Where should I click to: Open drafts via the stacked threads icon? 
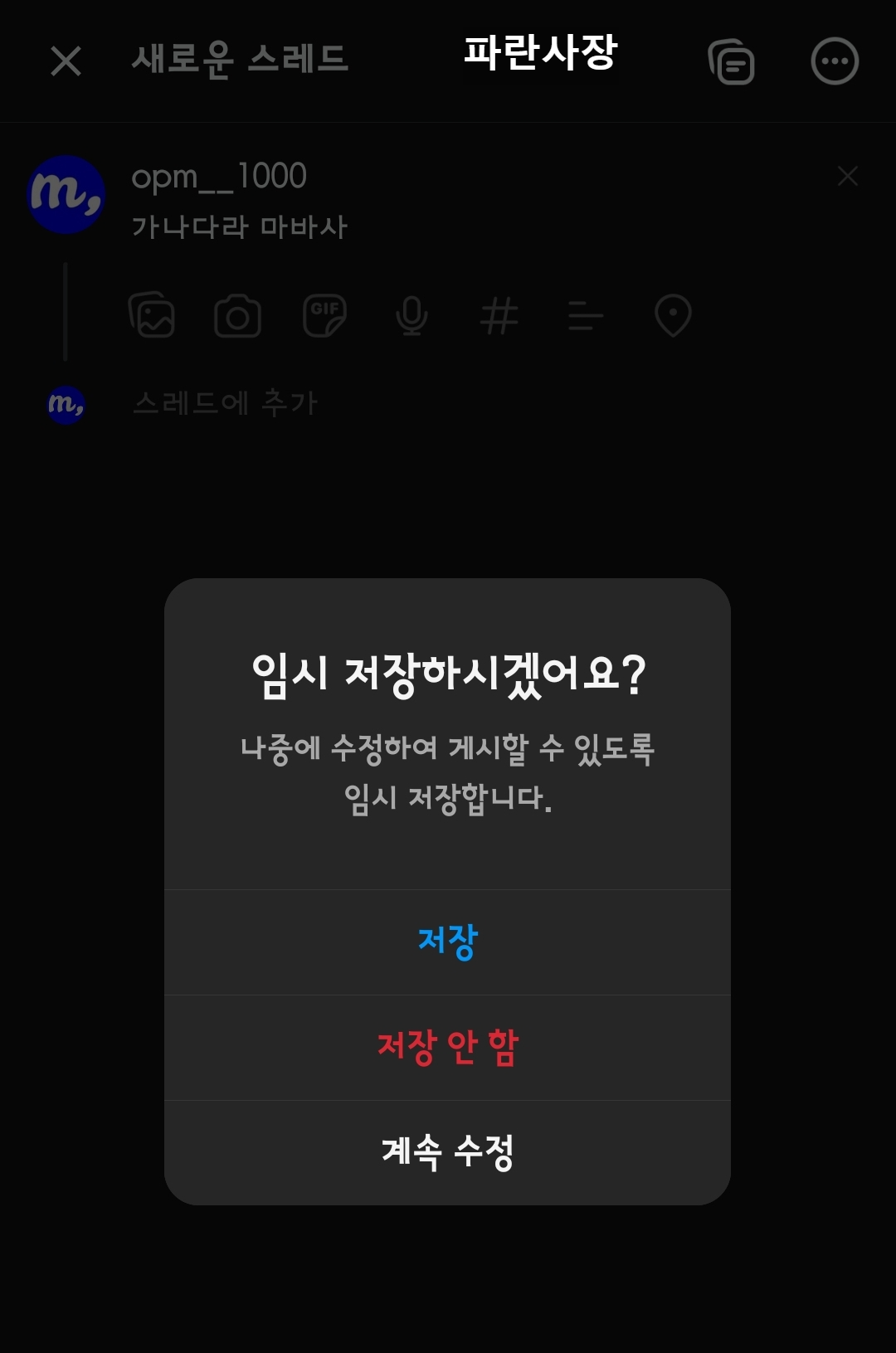tap(733, 62)
